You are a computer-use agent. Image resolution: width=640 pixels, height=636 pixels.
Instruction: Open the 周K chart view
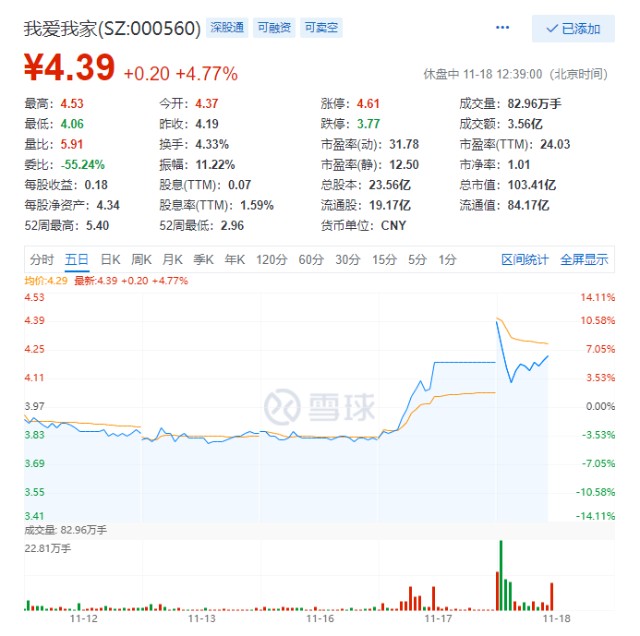coord(141,260)
